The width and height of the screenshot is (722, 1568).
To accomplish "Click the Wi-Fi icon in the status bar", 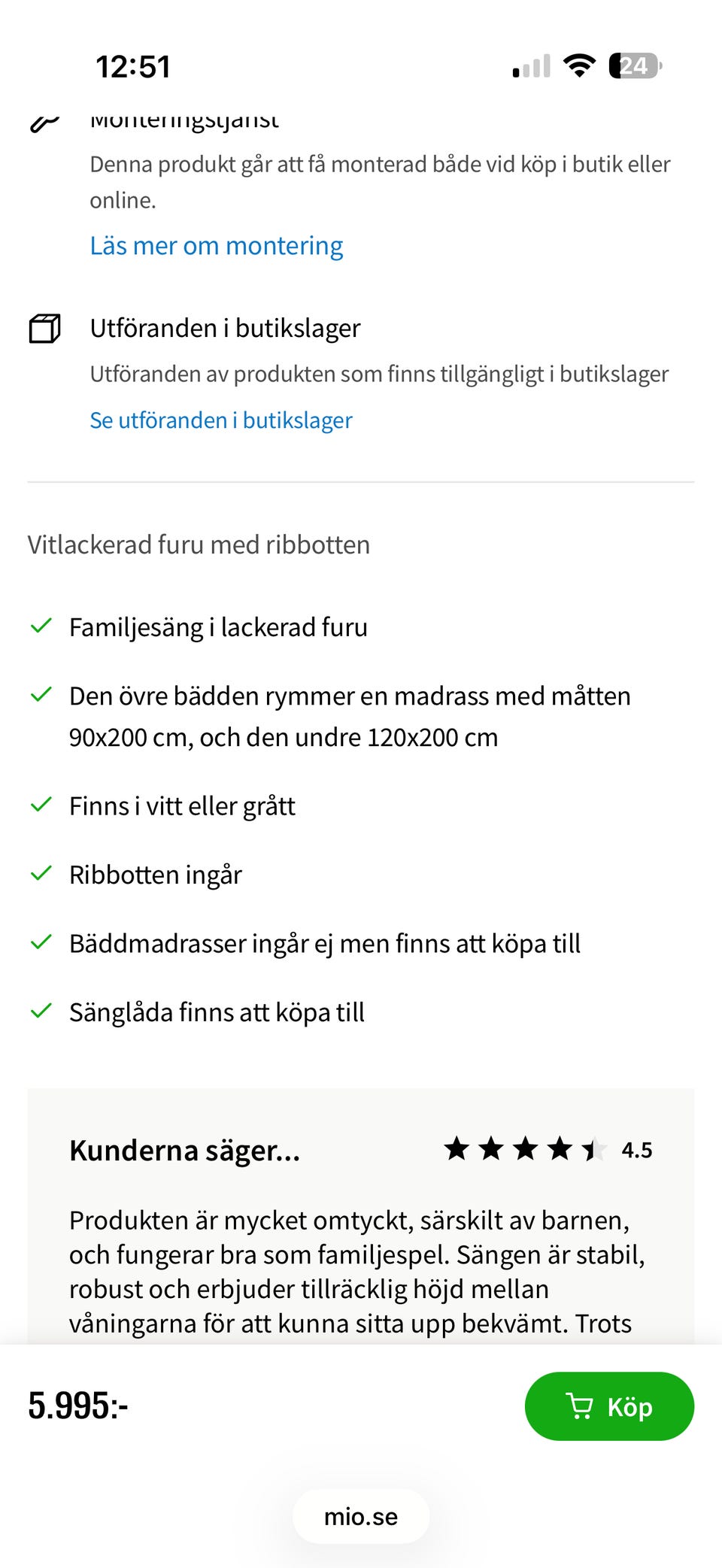I will pos(578,65).
